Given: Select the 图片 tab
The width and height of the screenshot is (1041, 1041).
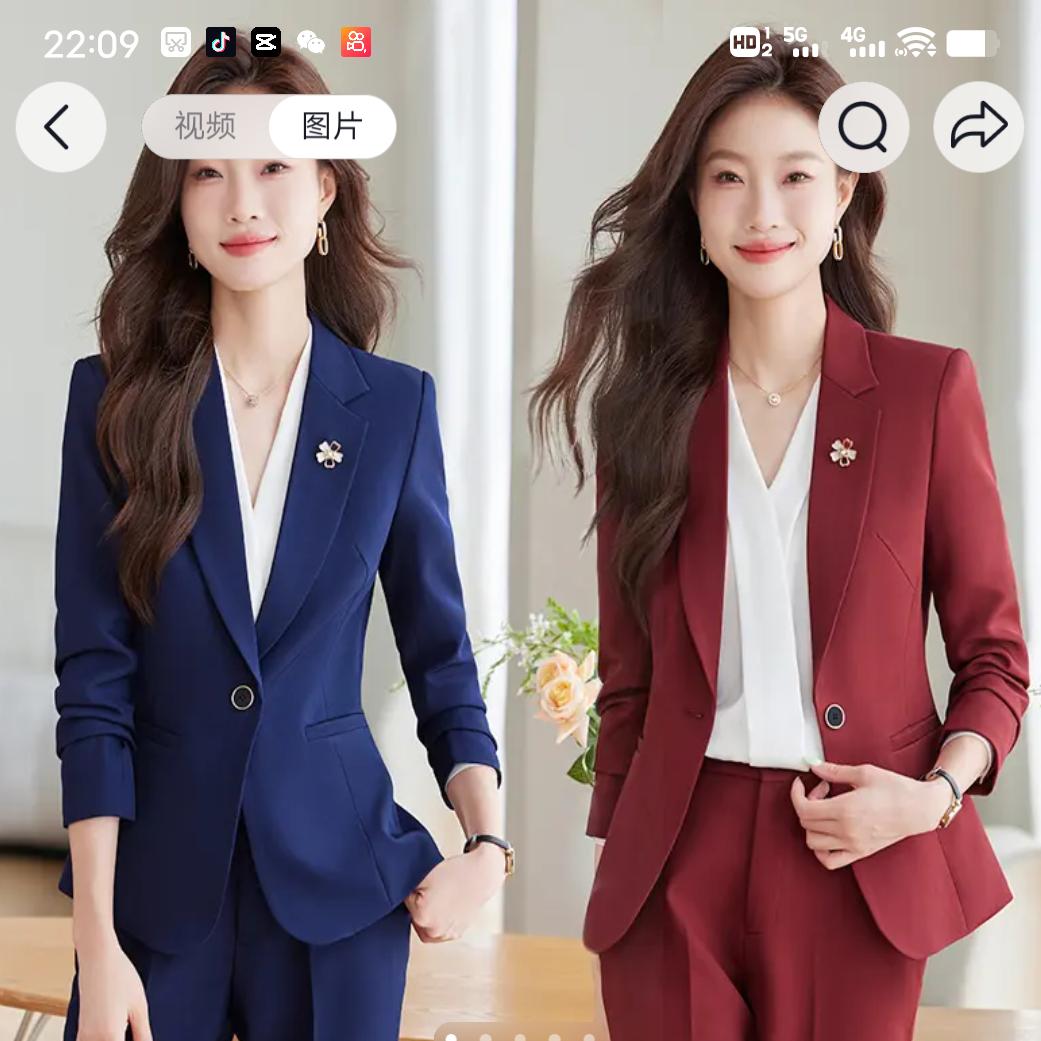Looking at the screenshot, I should pyautogui.click(x=332, y=127).
